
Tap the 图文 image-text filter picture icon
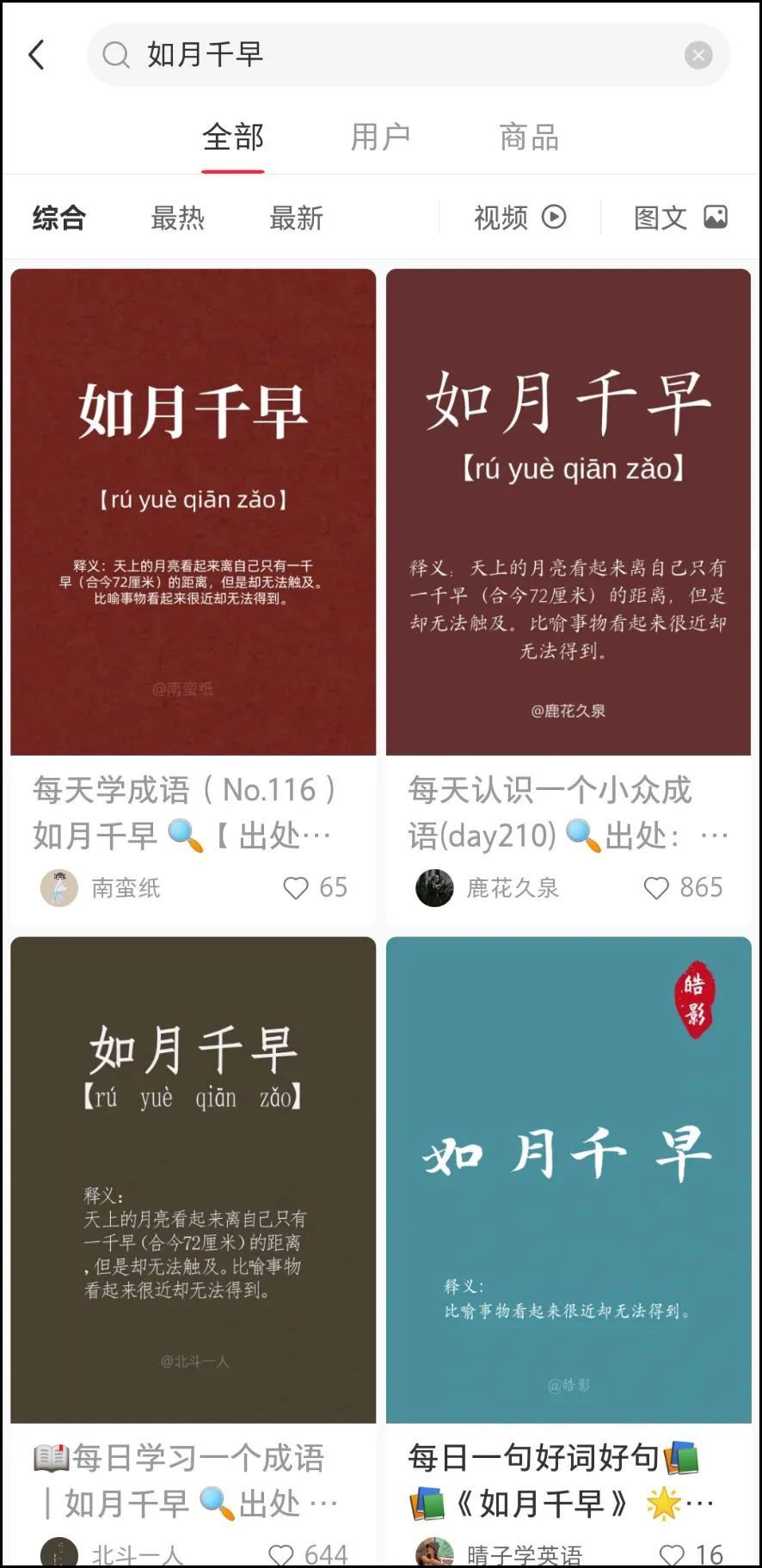(x=718, y=217)
